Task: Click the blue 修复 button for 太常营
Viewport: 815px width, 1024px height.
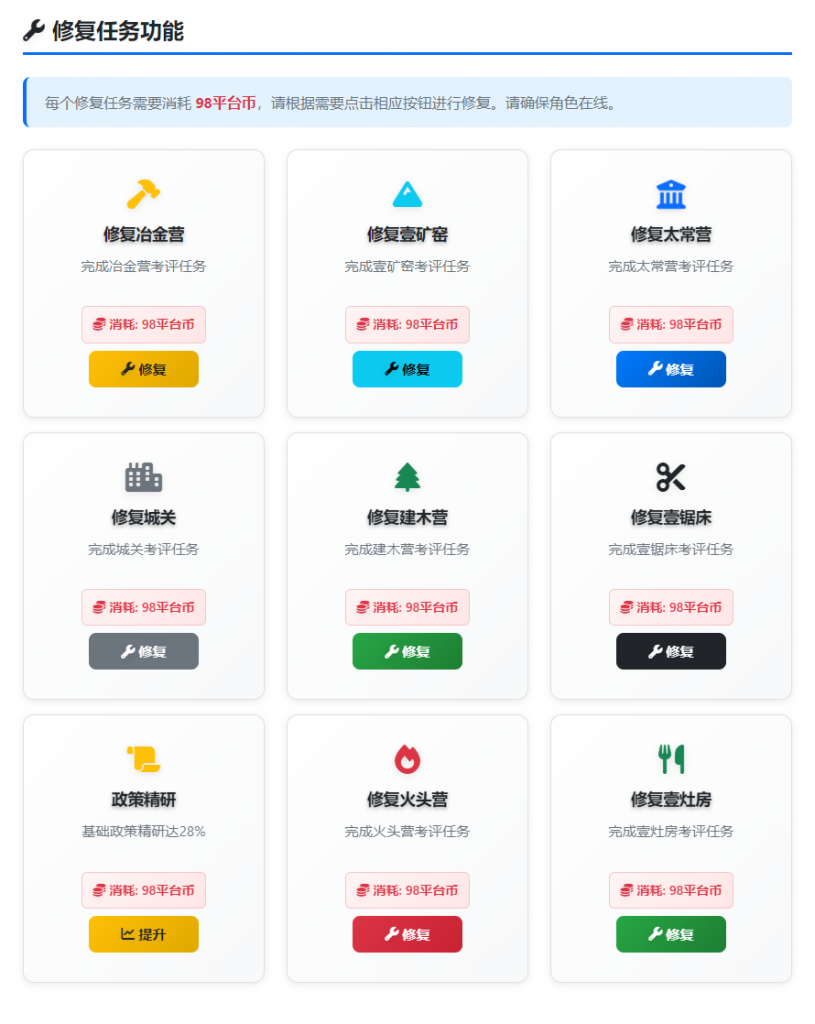Action: [x=670, y=369]
